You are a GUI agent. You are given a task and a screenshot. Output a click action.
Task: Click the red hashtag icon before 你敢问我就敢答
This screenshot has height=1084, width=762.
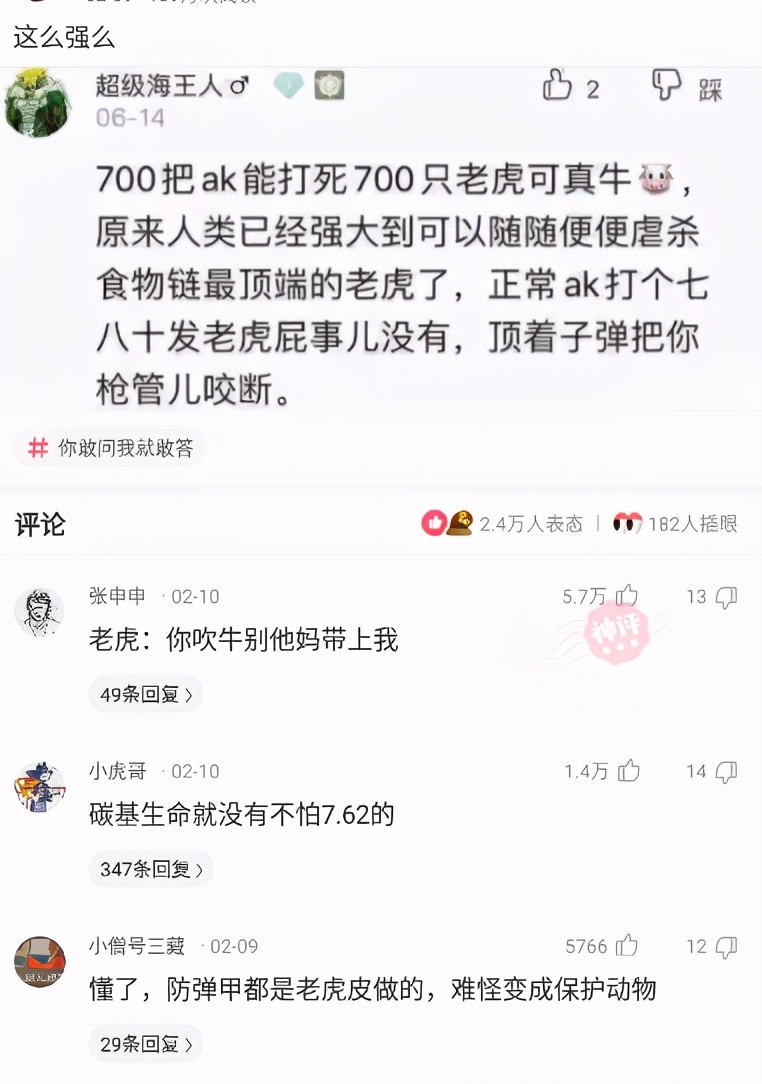(x=36, y=449)
